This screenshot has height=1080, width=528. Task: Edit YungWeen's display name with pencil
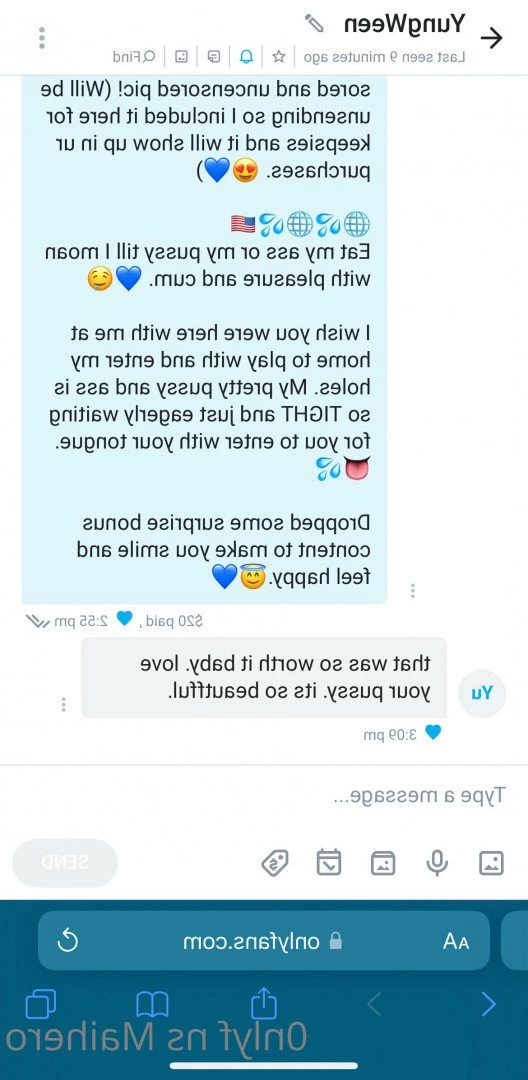[314, 23]
